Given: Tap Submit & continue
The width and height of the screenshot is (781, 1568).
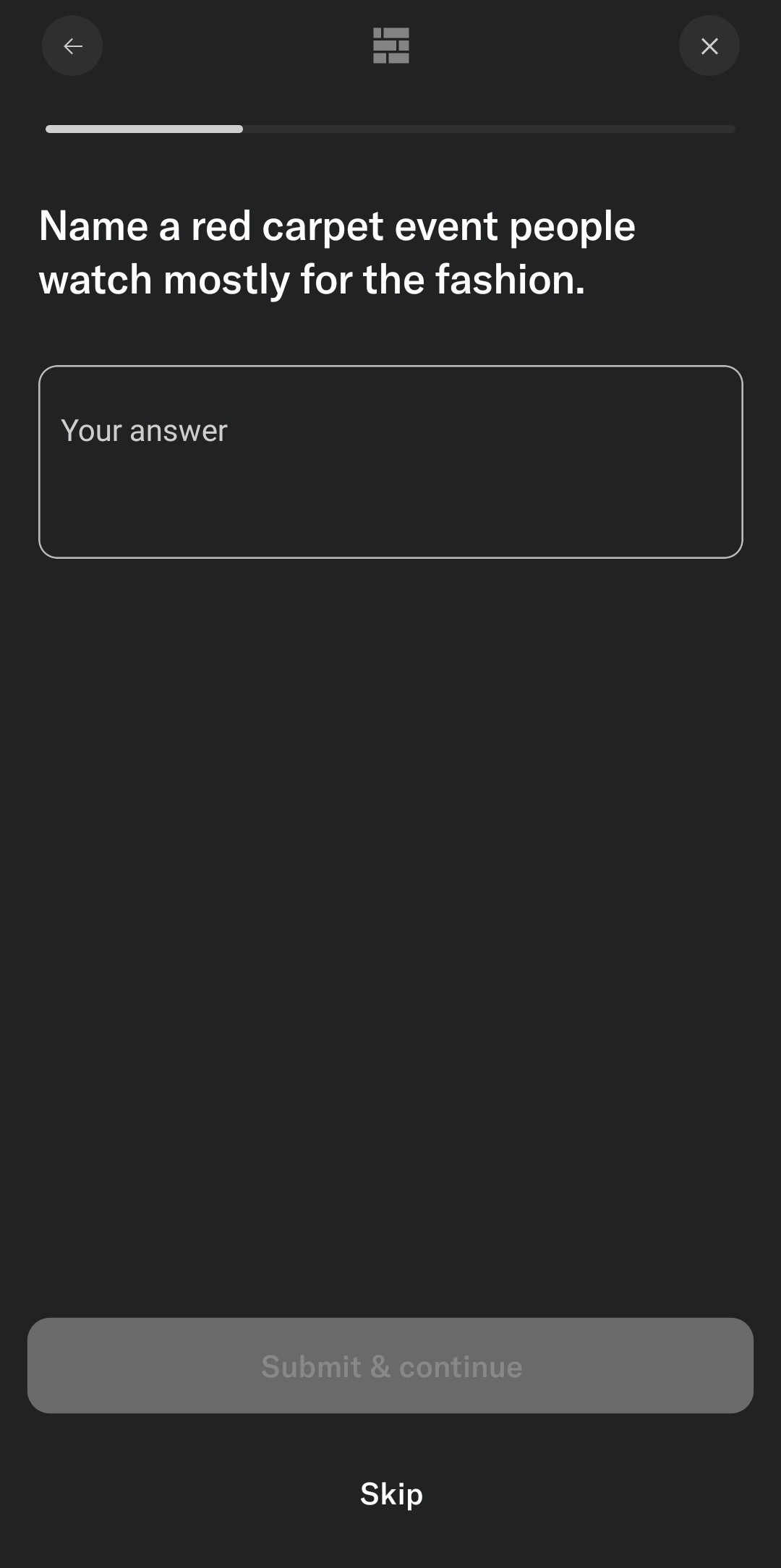Looking at the screenshot, I should pyautogui.click(x=390, y=1366).
